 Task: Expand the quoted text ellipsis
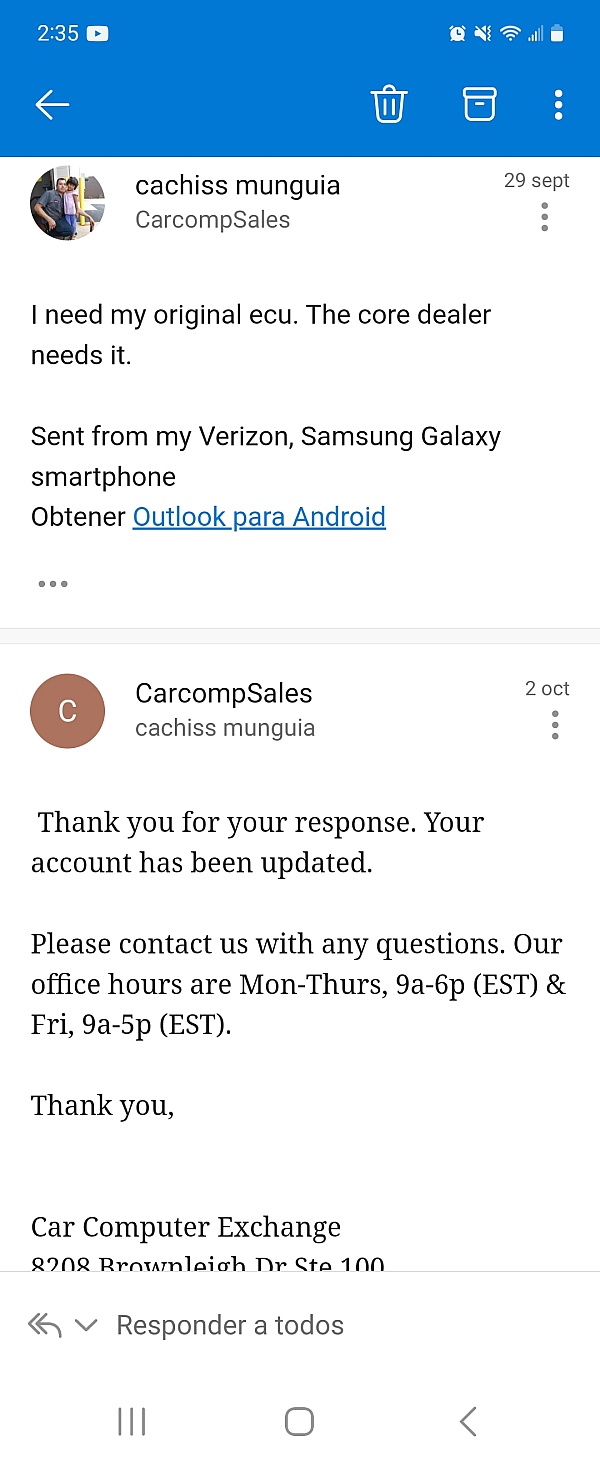[53, 584]
